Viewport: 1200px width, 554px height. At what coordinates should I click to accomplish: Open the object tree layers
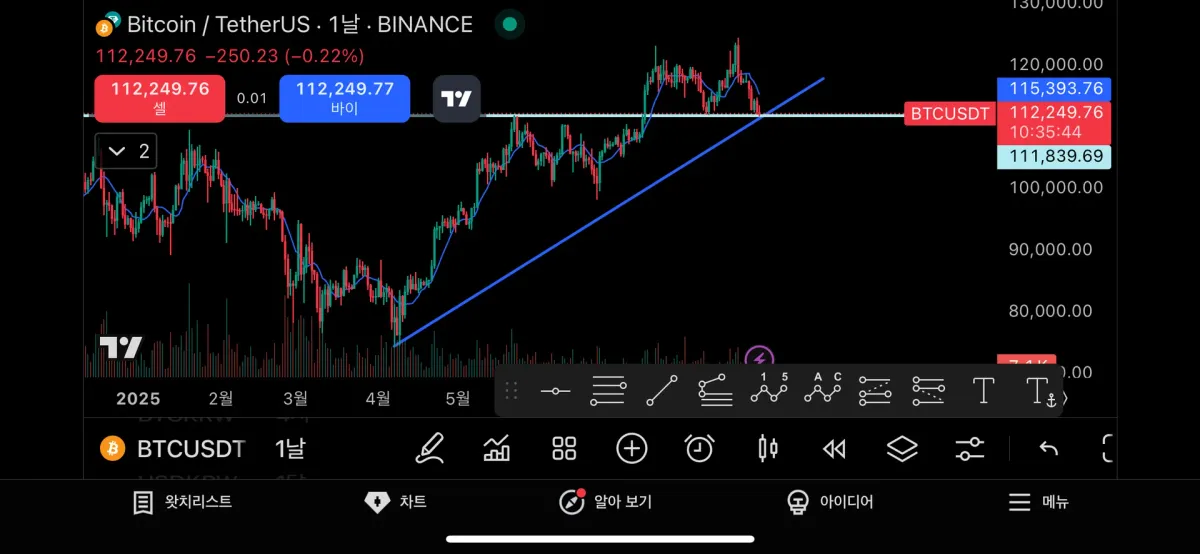[x=902, y=449]
